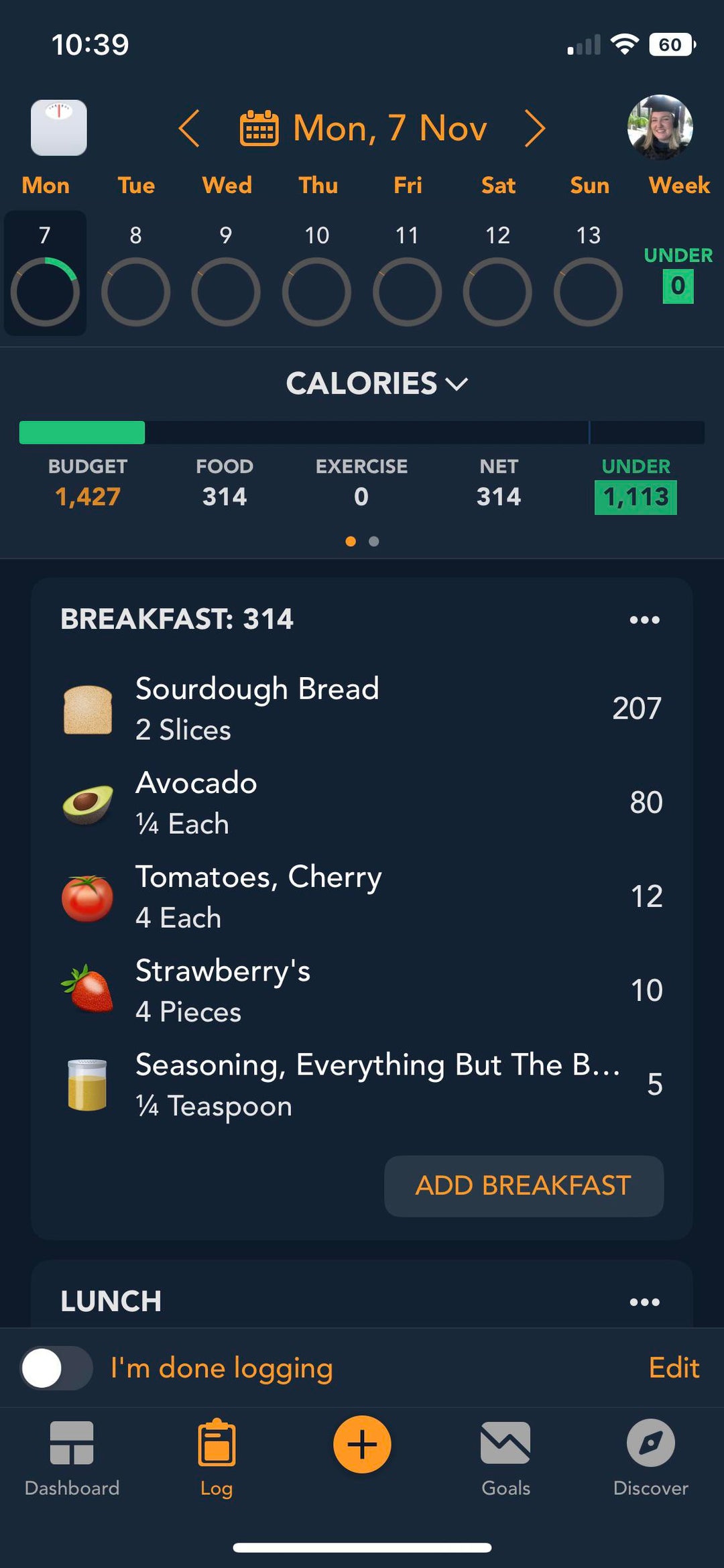The width and height of the screenshot is (724, 1568).
Task: Open the weight scale icon
Action: click(x=59, y=128)
